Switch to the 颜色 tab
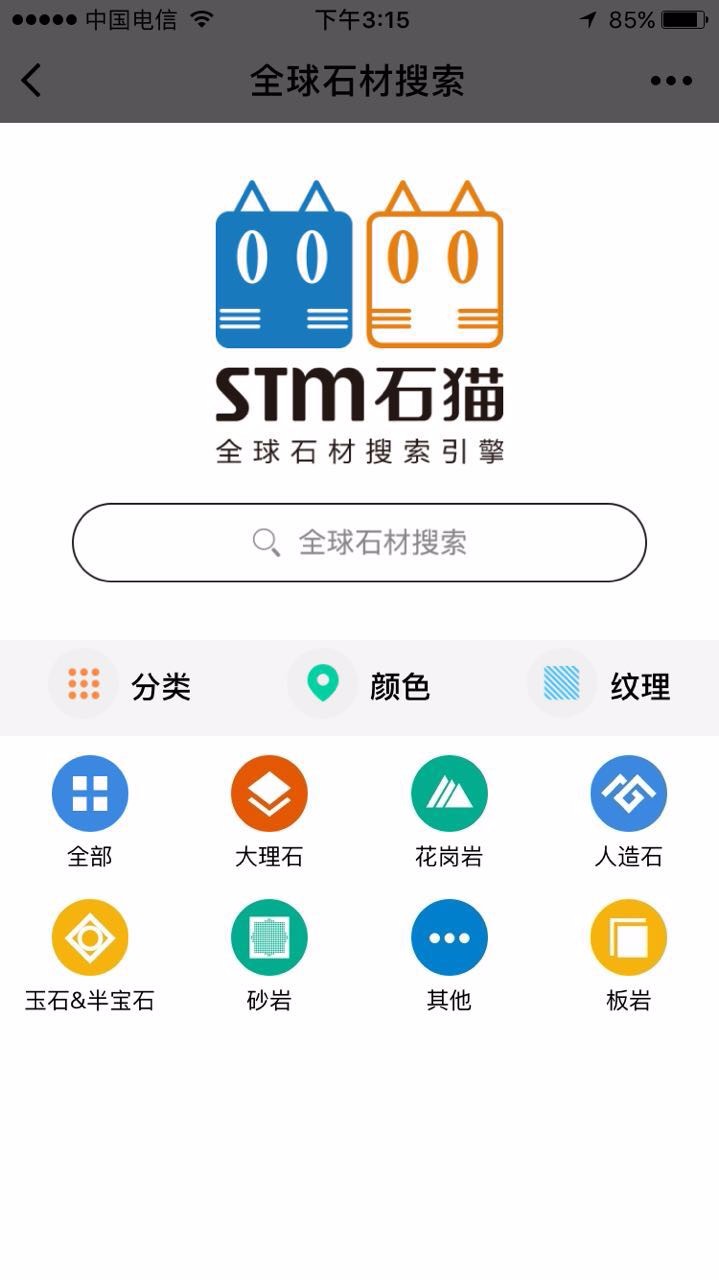The image size is (719, 1280). (x=360, y=686)
